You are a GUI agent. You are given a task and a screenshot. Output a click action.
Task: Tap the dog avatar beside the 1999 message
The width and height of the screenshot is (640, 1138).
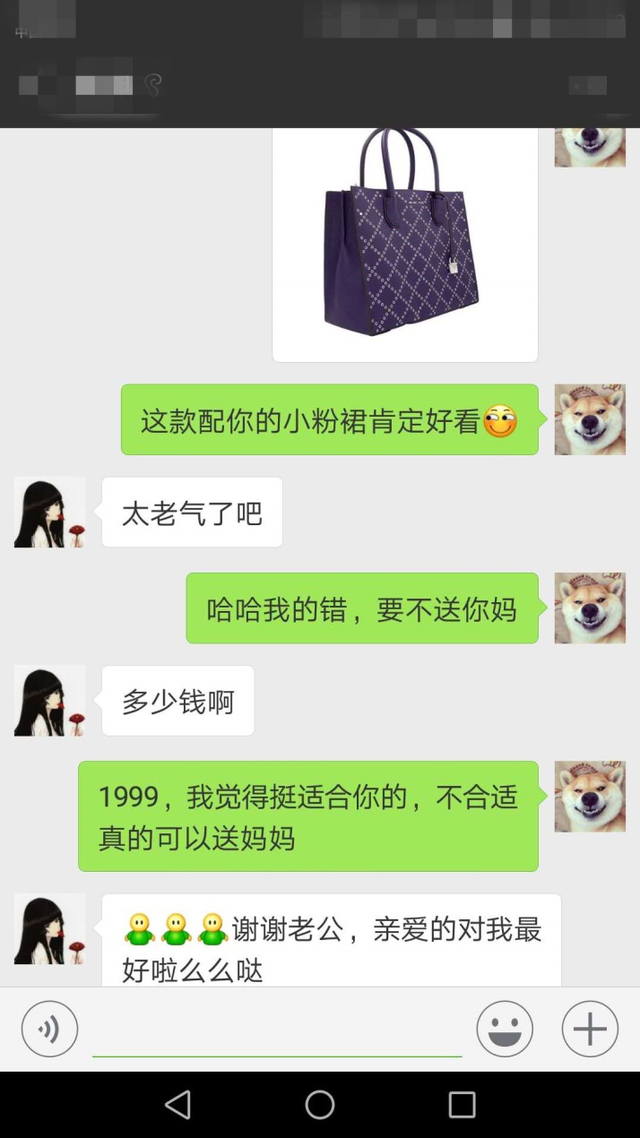pos(589,796)
